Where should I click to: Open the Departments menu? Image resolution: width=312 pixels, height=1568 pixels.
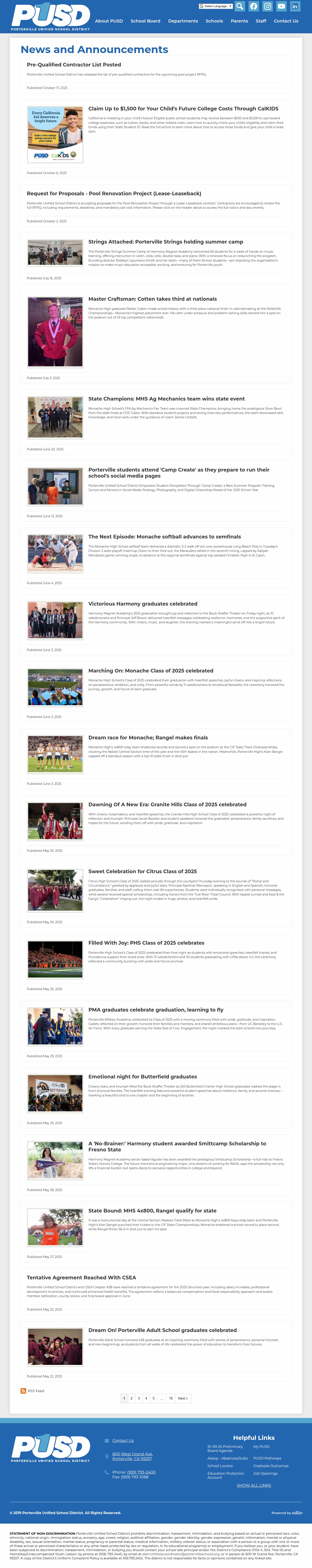coord(183,21)
